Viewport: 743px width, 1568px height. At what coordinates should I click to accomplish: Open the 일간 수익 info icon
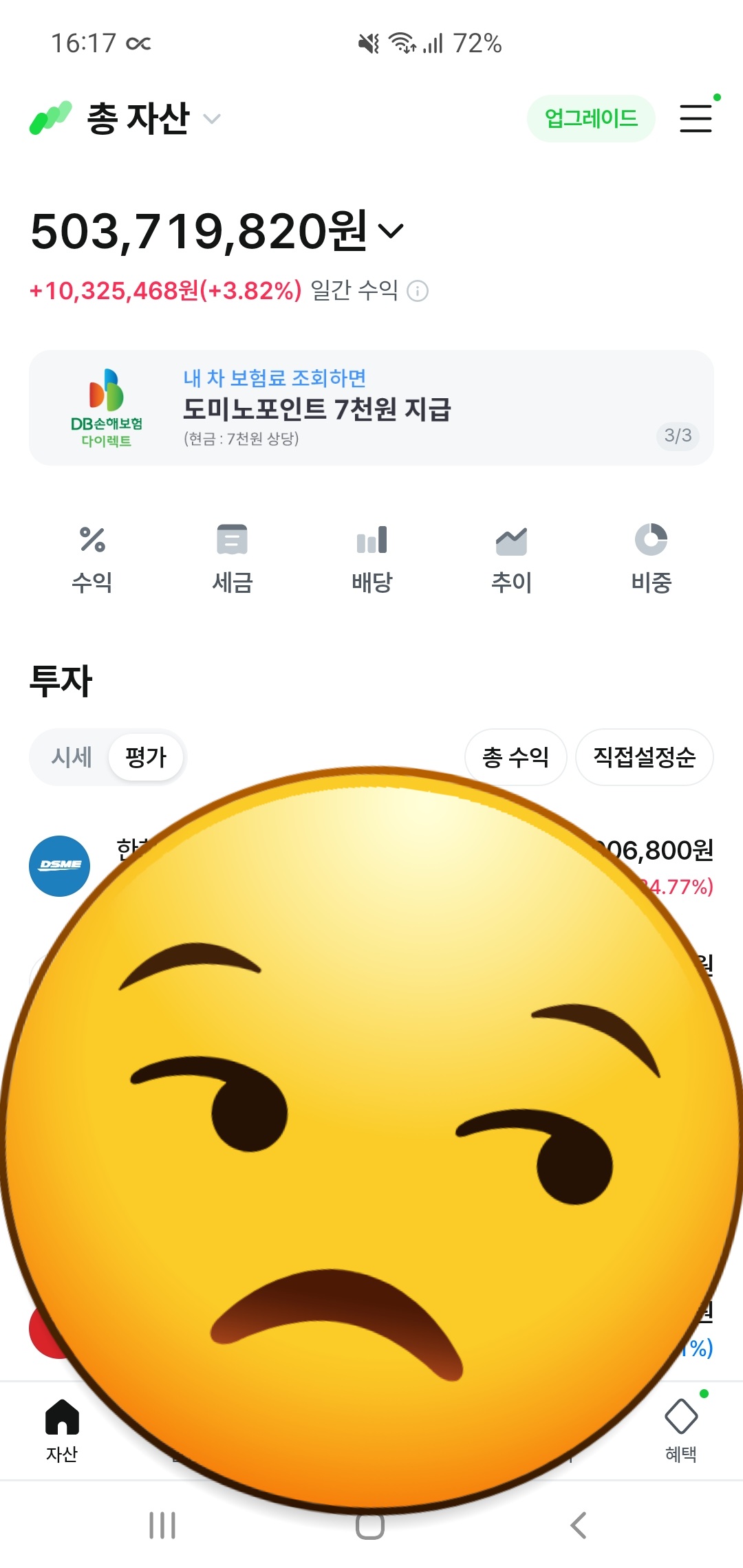click(x=418, y=291)
